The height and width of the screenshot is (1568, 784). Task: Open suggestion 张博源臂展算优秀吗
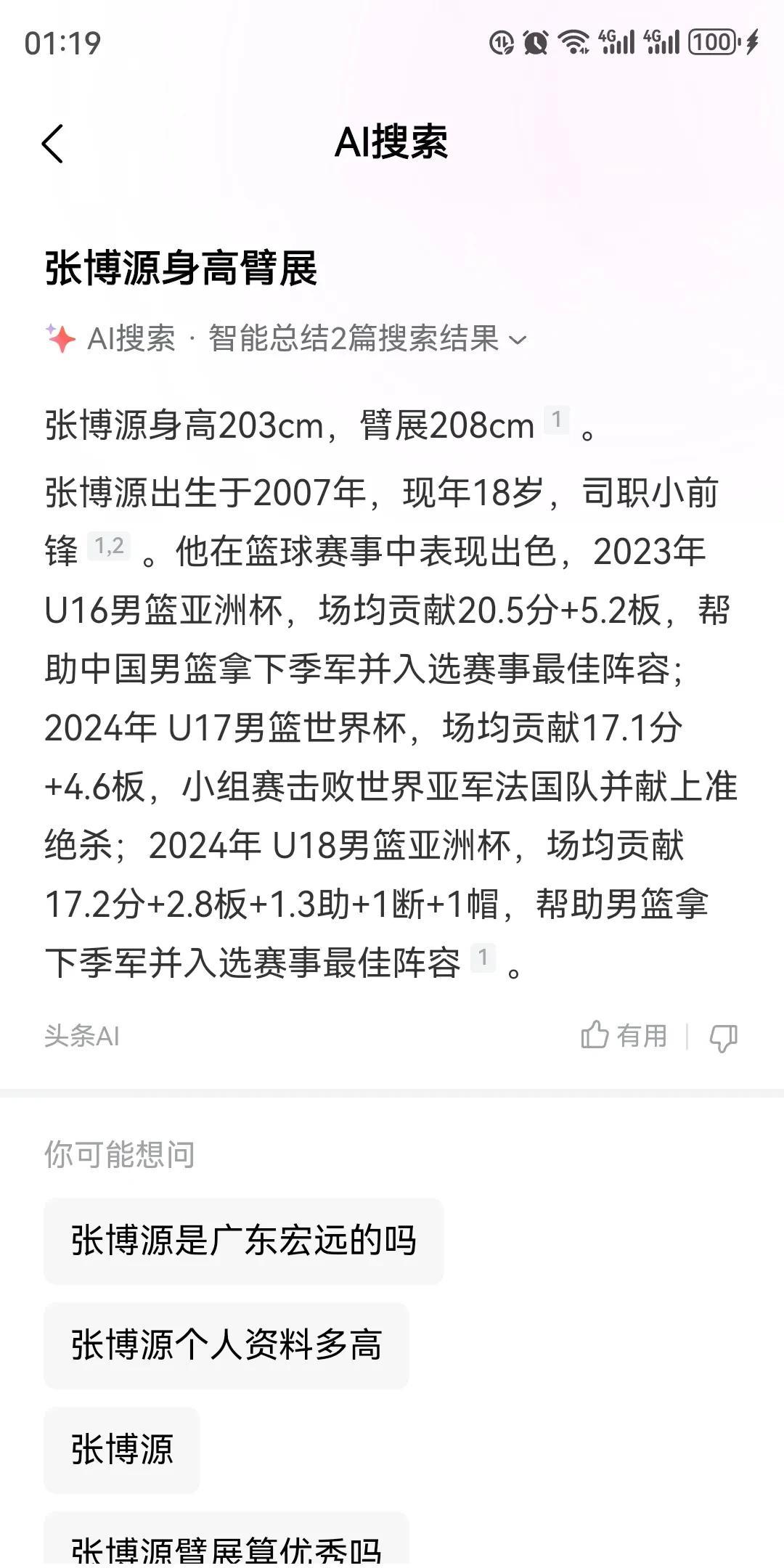pos(226,1539)
